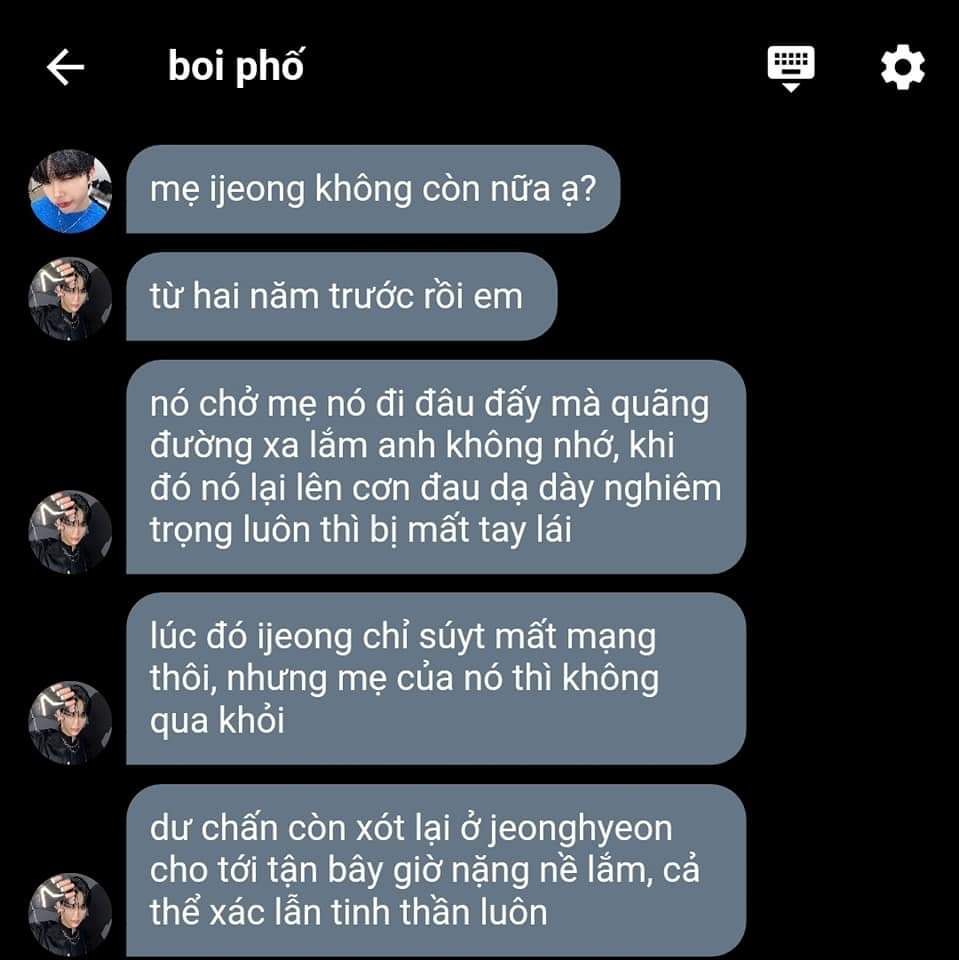Select message "từ hai năm trước rồi em"
959x960 pixels.
[x=338, y=296]
